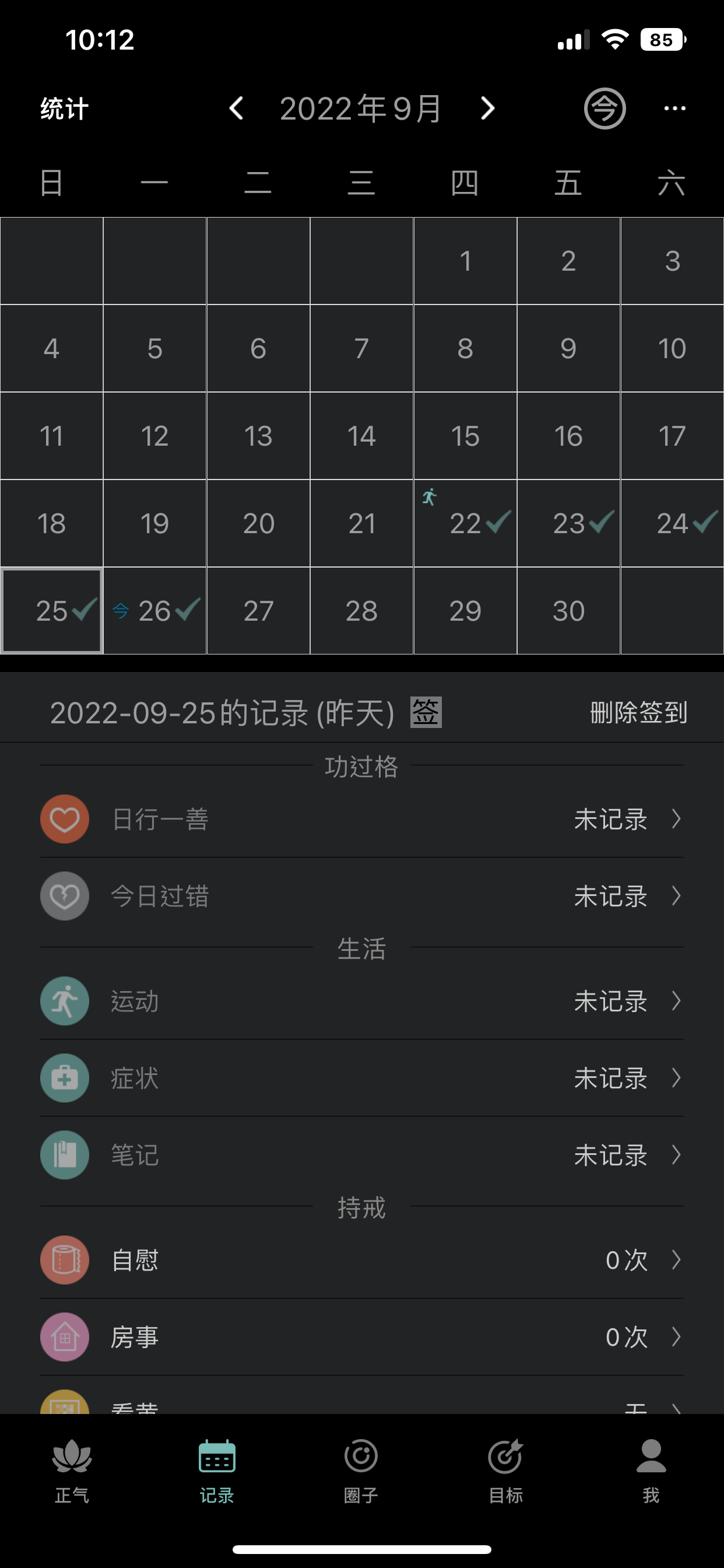The image size is (724, 1568).
Task: Switch to the 目标 tab
Action: coord(505,1471)
